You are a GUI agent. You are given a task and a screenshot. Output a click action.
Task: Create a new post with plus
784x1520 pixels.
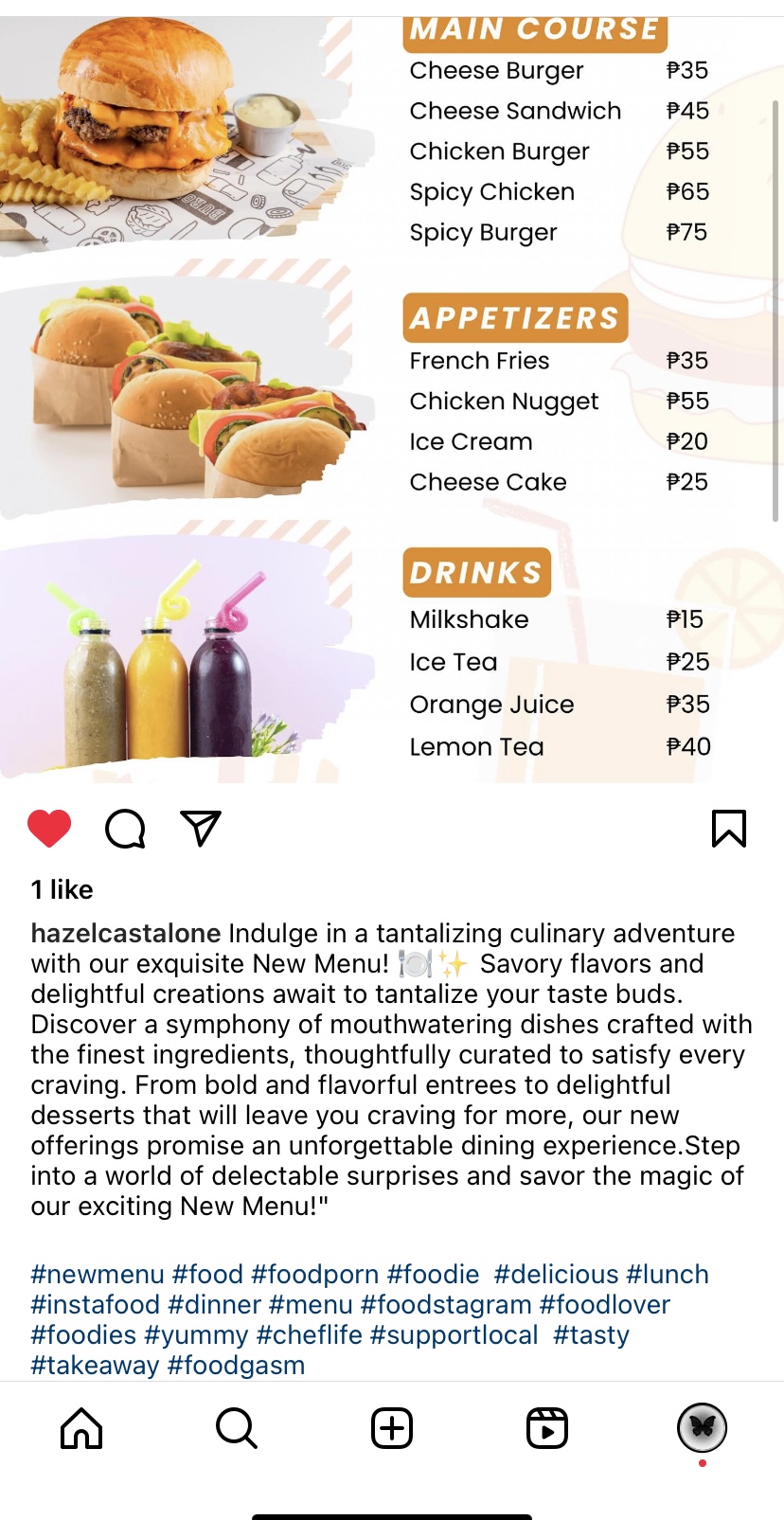[392, 1428]
